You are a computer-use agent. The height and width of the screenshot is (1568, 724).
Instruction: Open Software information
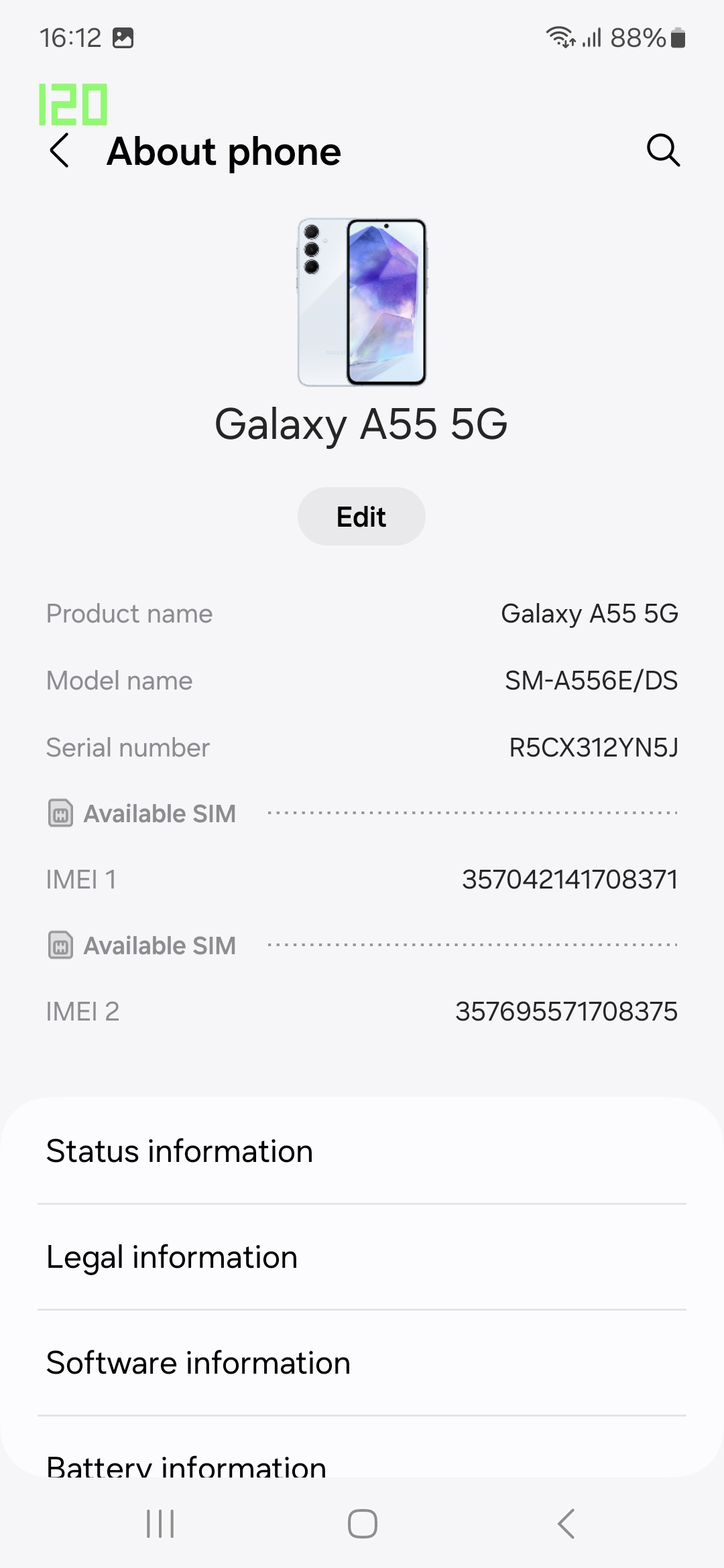click(x=362, y=1363)
